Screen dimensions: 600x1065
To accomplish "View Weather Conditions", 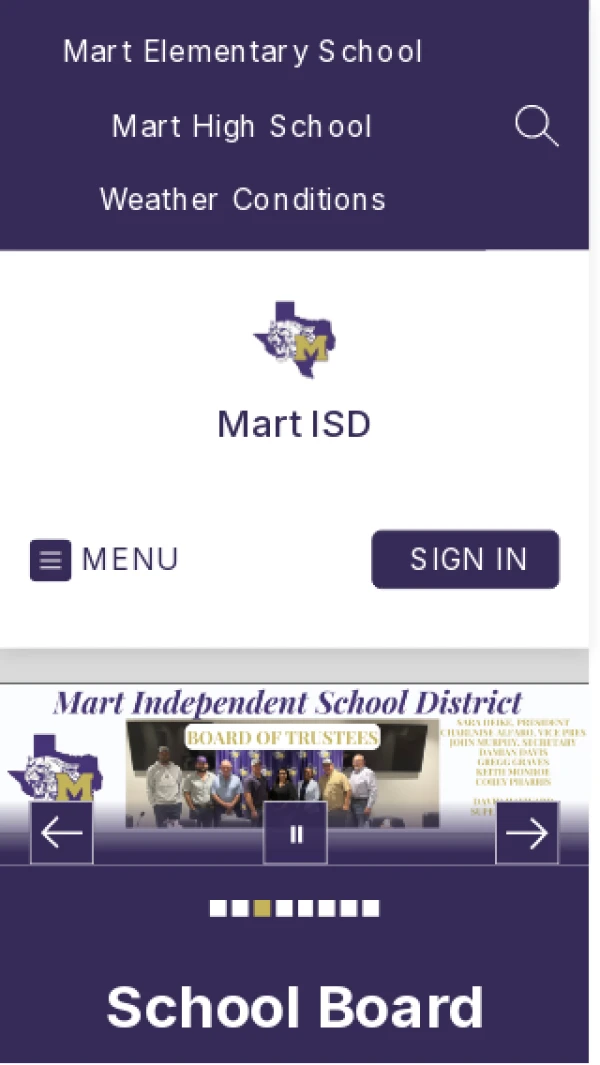I will (243, 199).
